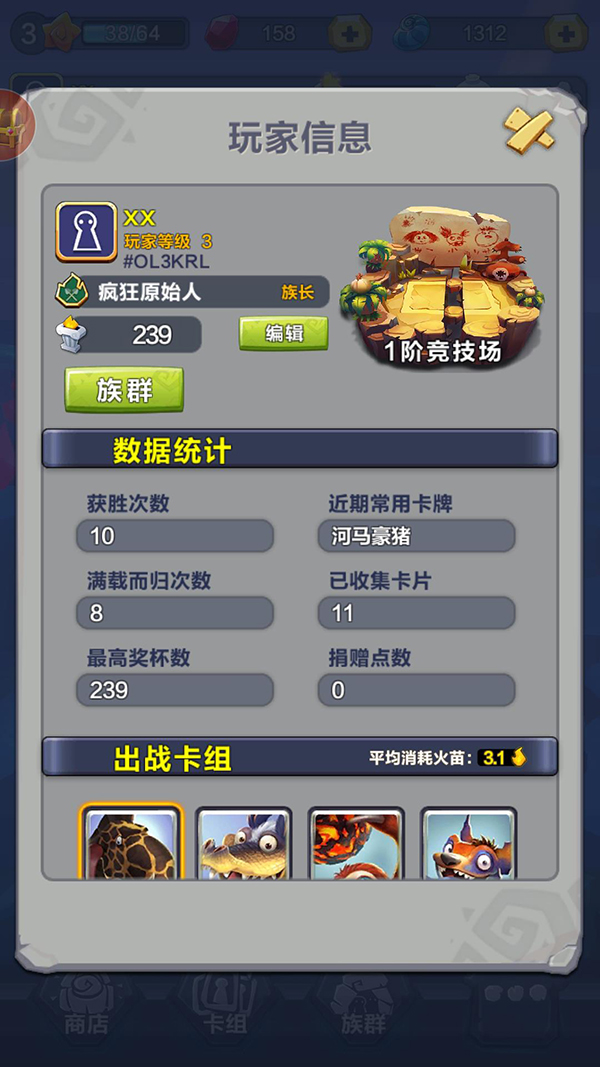Tap the player avatar icon
This screenshot has width=600, height=1067.
[86, 233]
